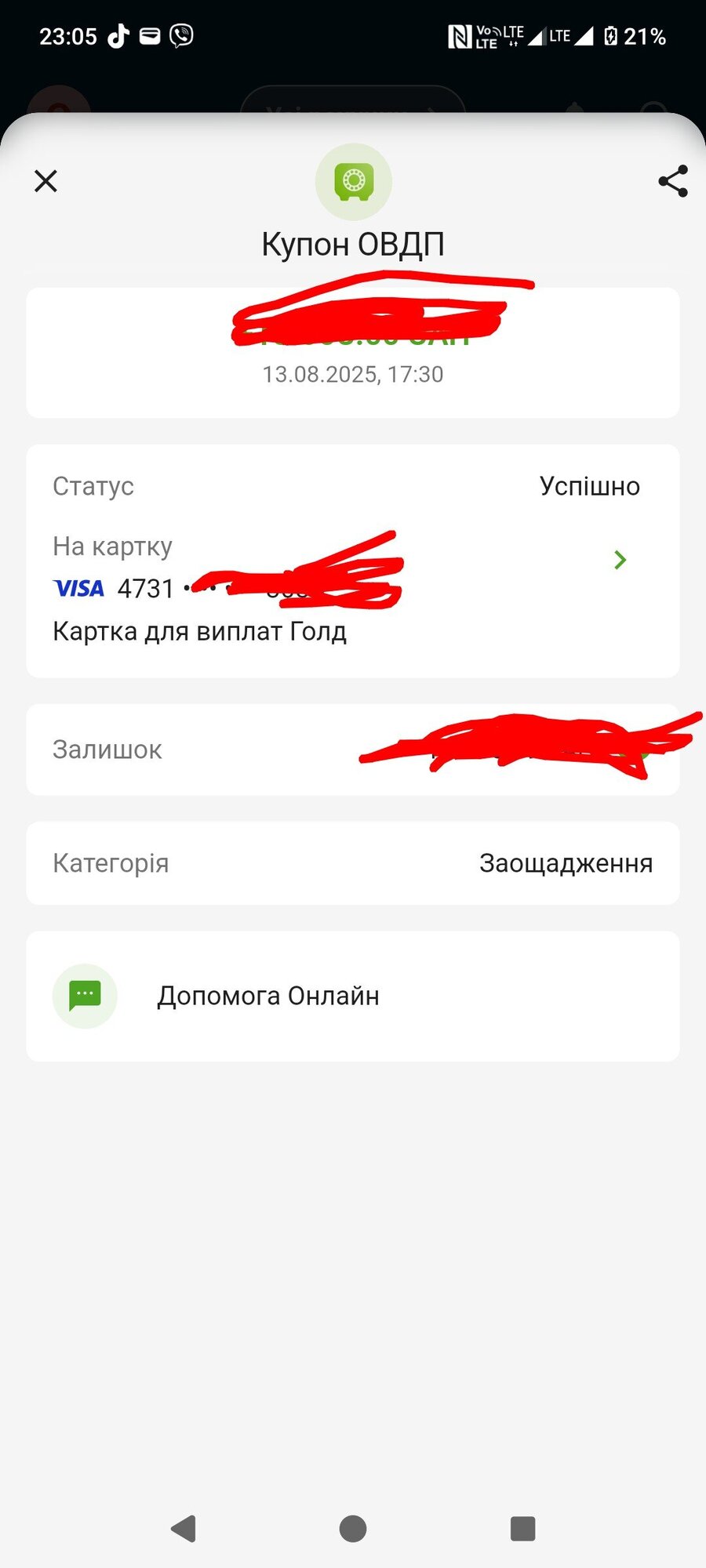Select the Успішно status value
The image size is (706, 1568).
click(589, 486)
